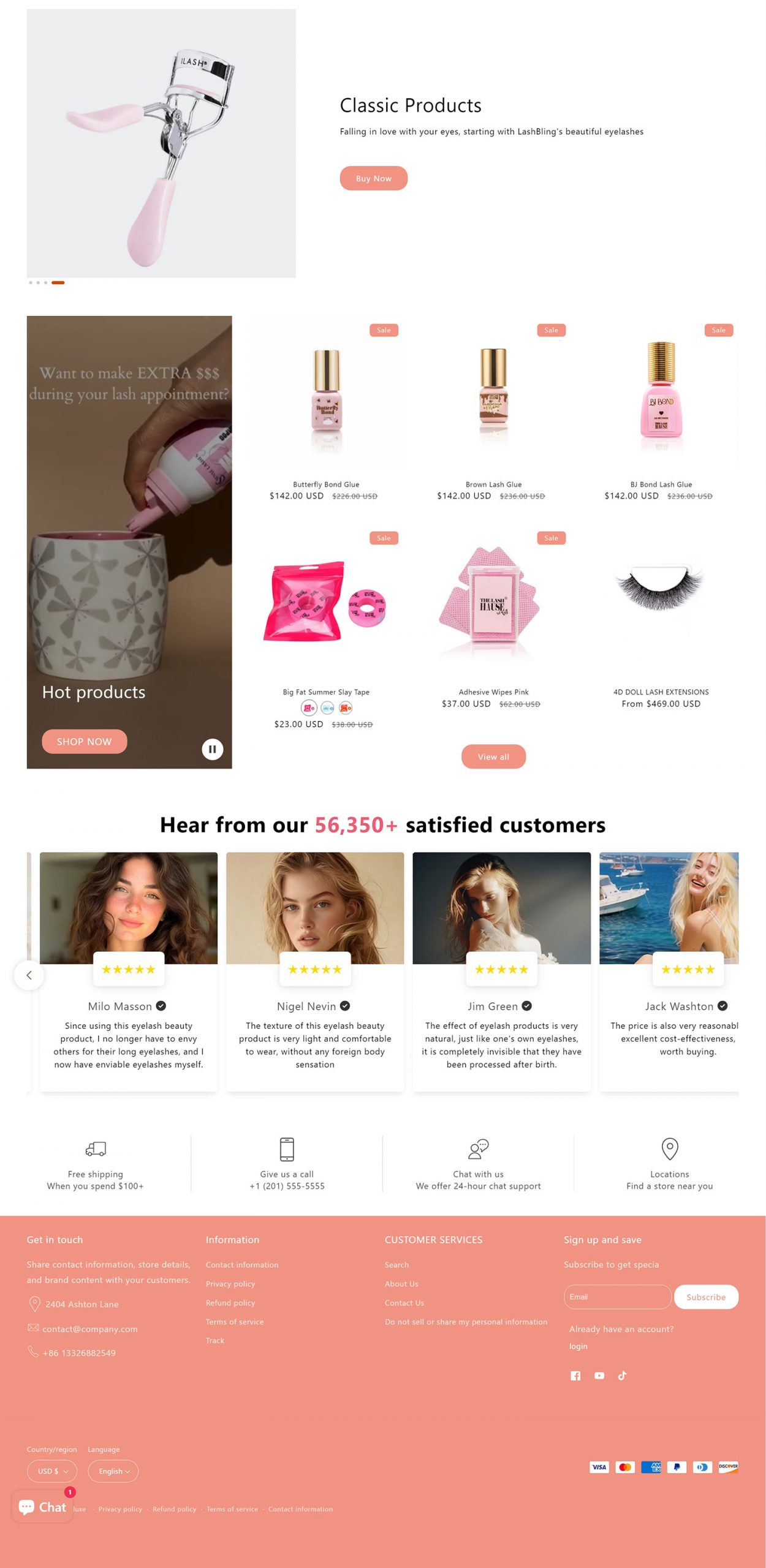
Task: Focus the Email subscription field
Action: [617, 1297]
